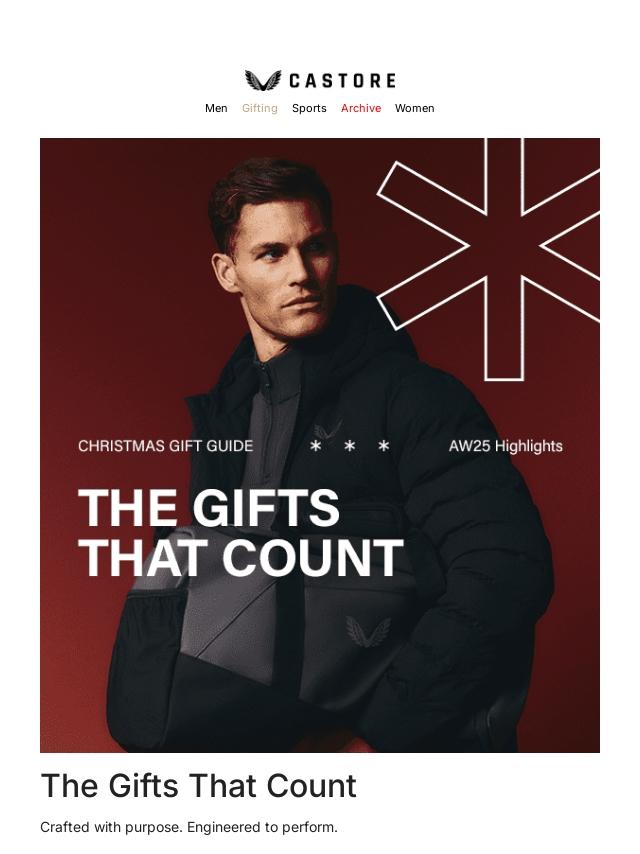This screenshot has height=854, width=640.
Task: Select the Sports link
Action: coord(309,108)
